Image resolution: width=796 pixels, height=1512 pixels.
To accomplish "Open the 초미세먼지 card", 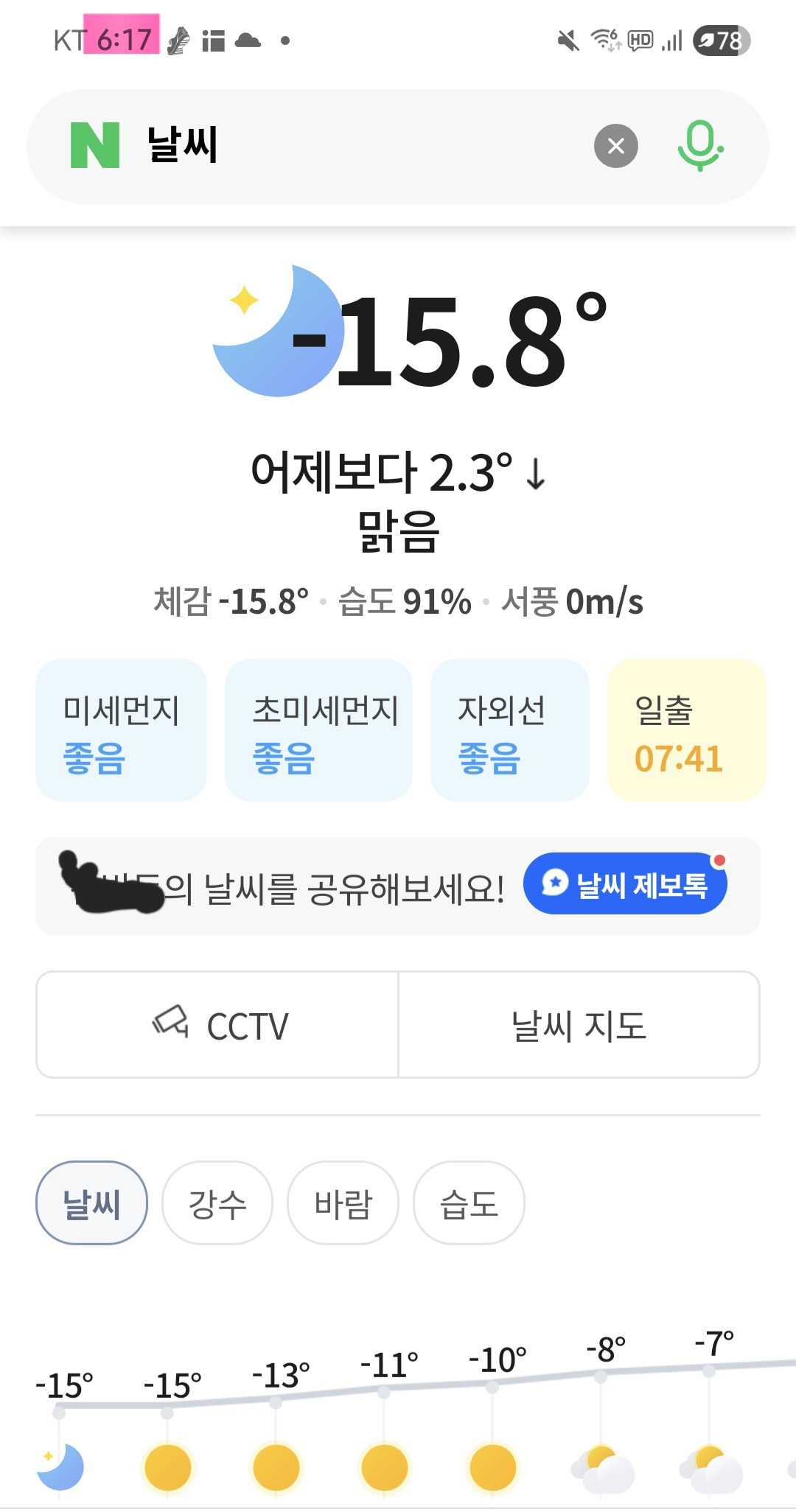I will (318, 729).
